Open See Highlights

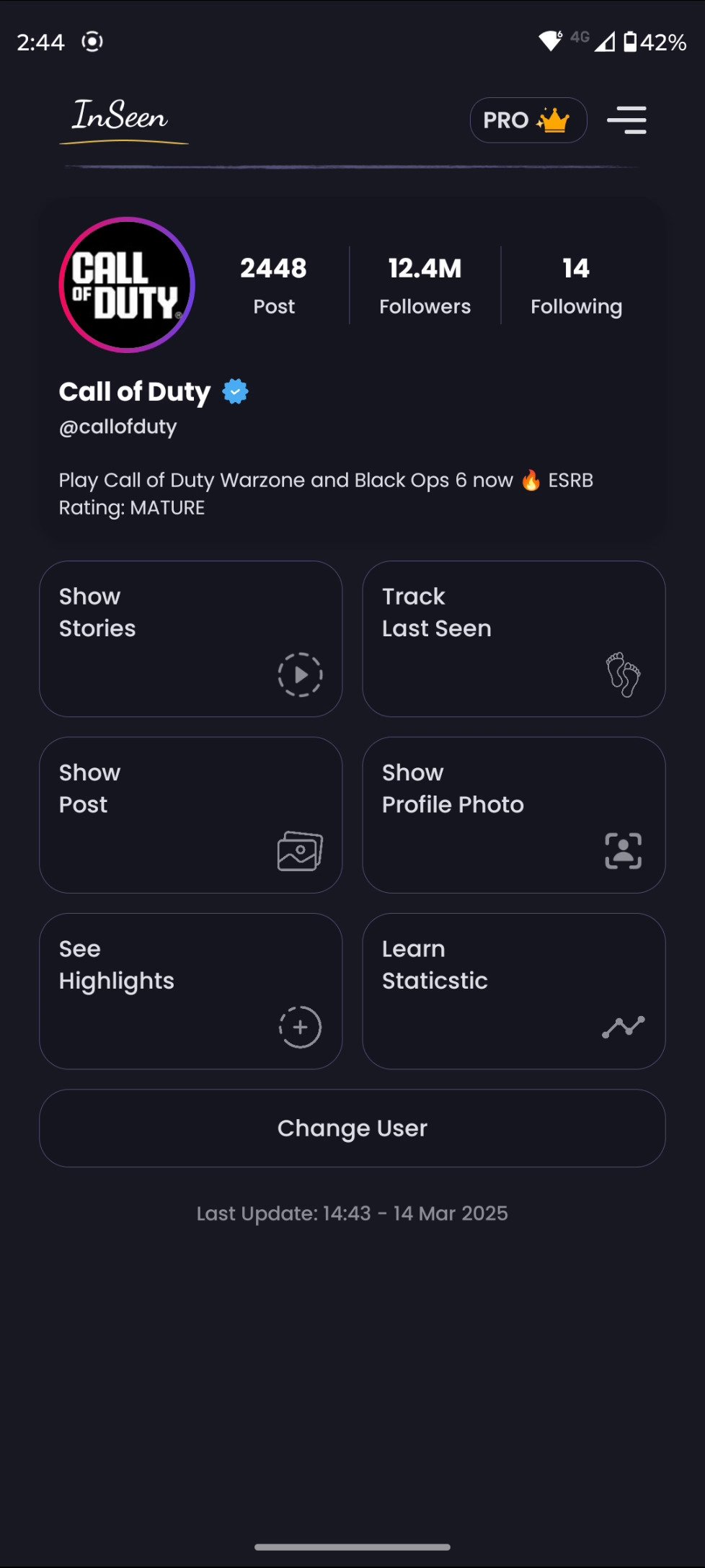[190, 991]
